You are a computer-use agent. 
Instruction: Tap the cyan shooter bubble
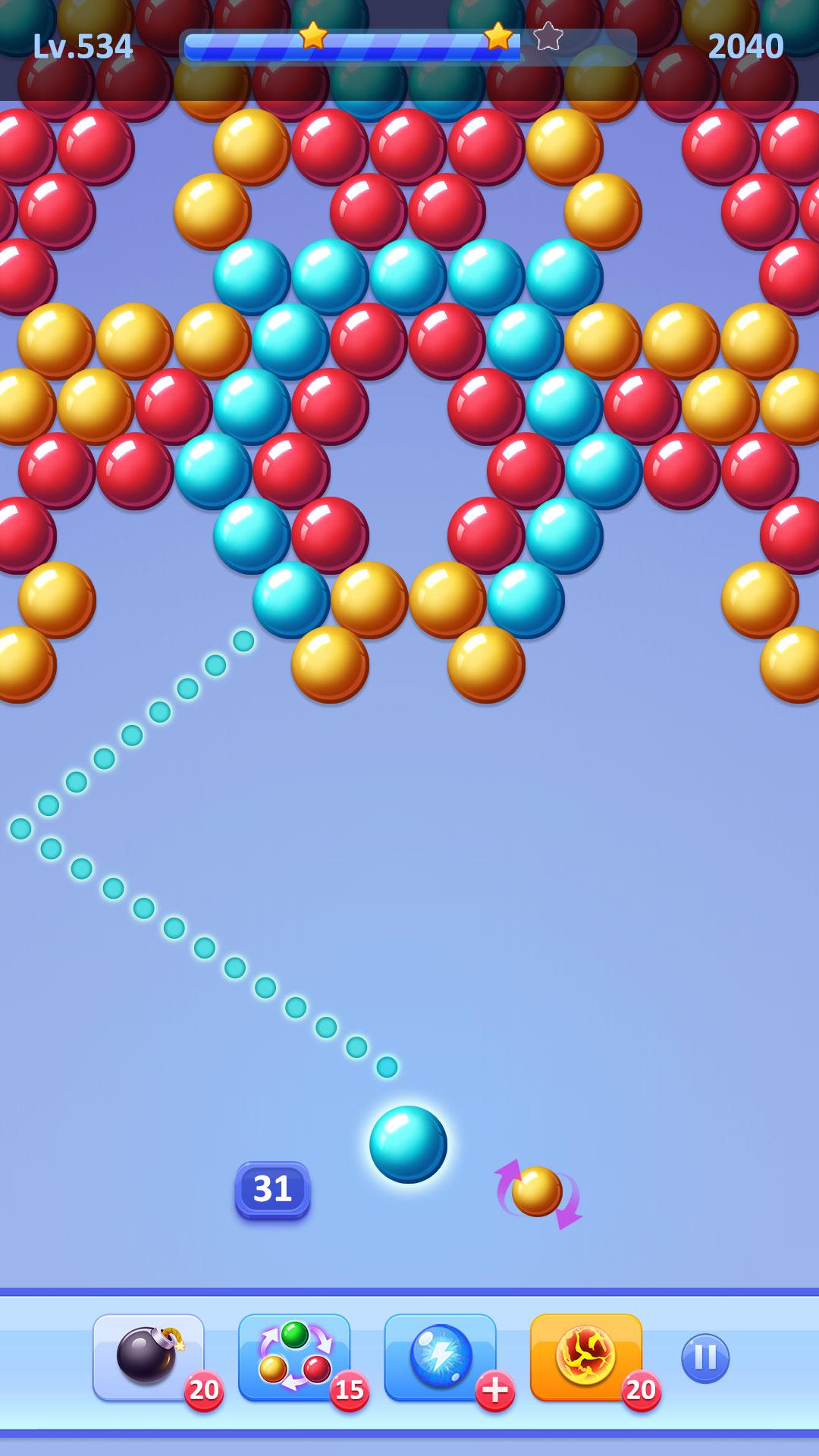click(x=408, y=1144)
